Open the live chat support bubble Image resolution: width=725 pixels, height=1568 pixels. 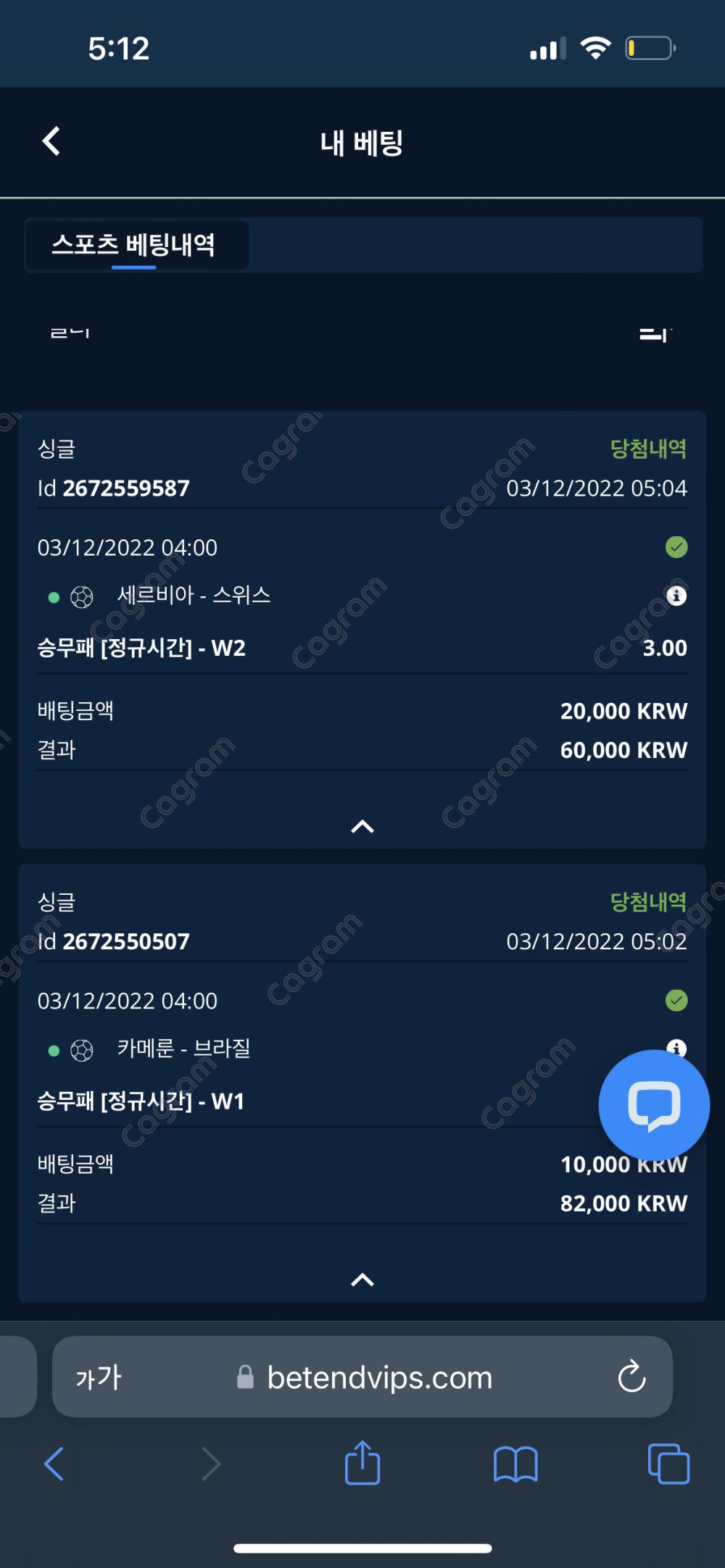(x=653, y=1106)
